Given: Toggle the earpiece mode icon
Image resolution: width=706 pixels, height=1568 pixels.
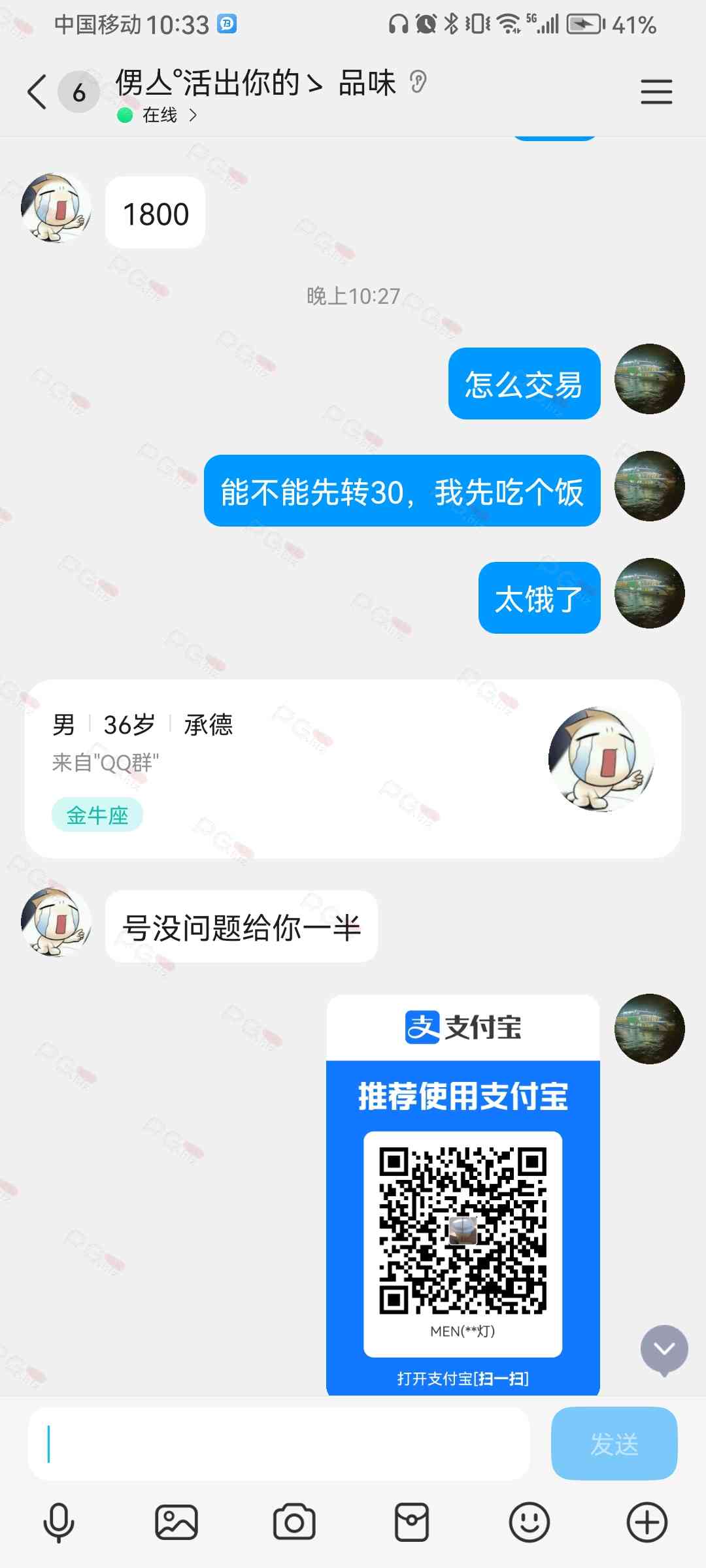Looking at the screenshot, I should 418,82.
